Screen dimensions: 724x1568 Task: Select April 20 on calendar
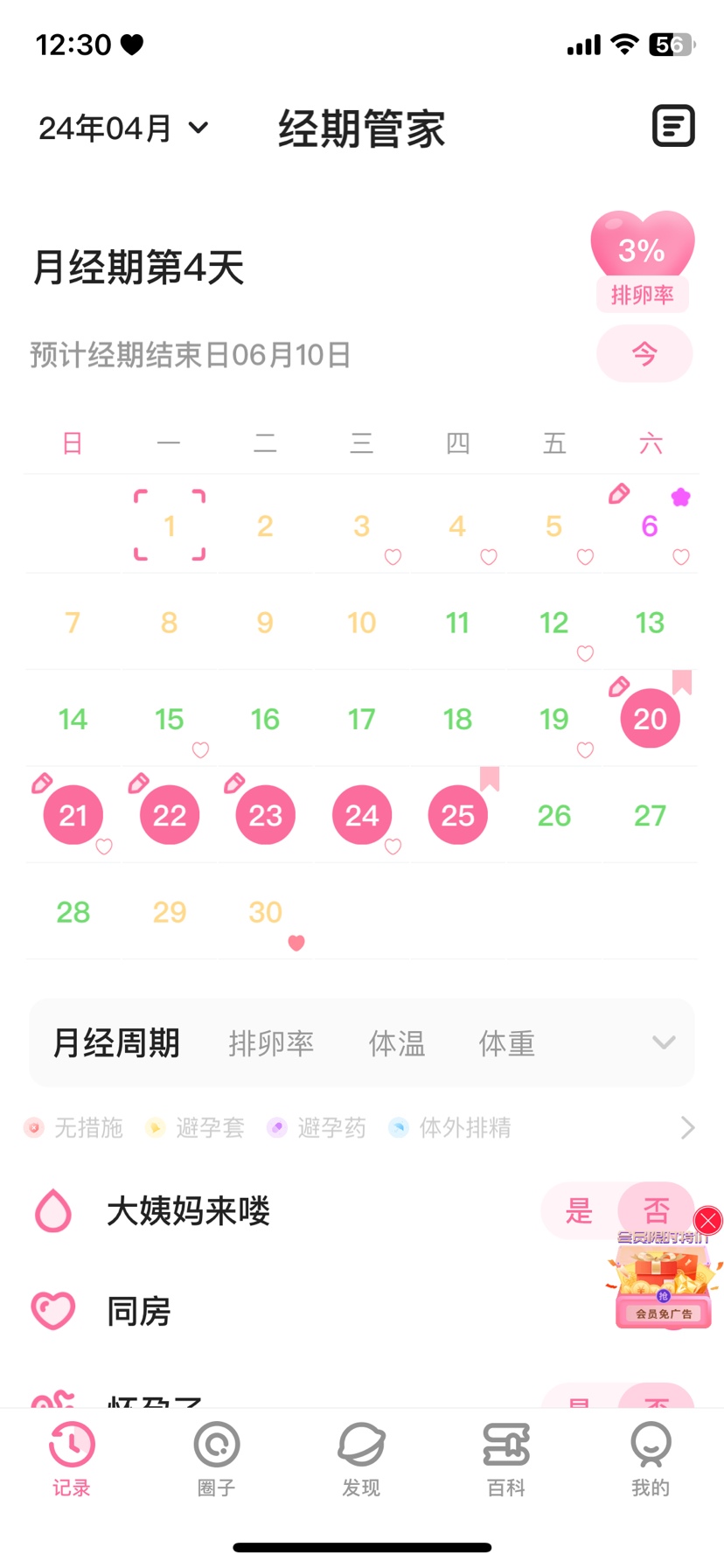[x=650, y=719]
